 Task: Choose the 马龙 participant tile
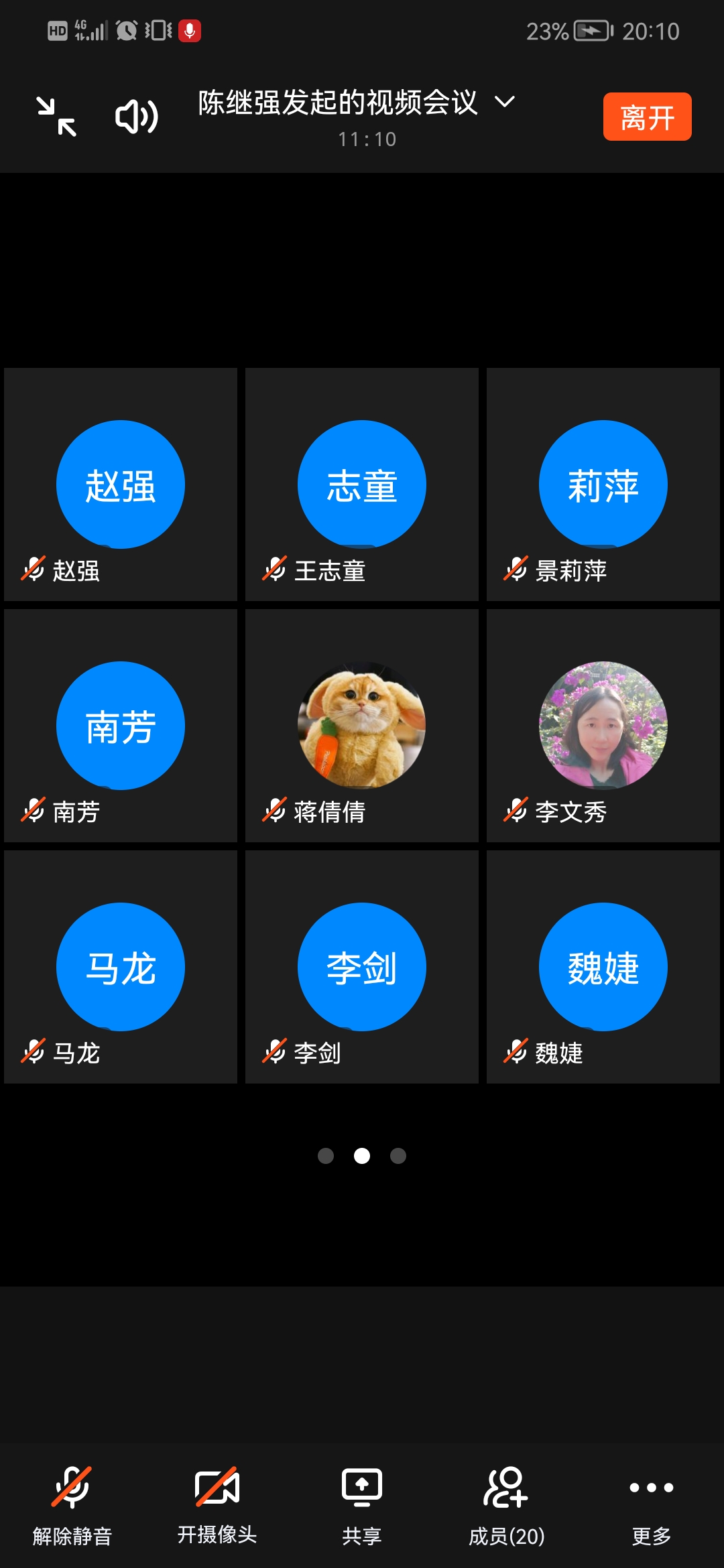click(121, 967)
